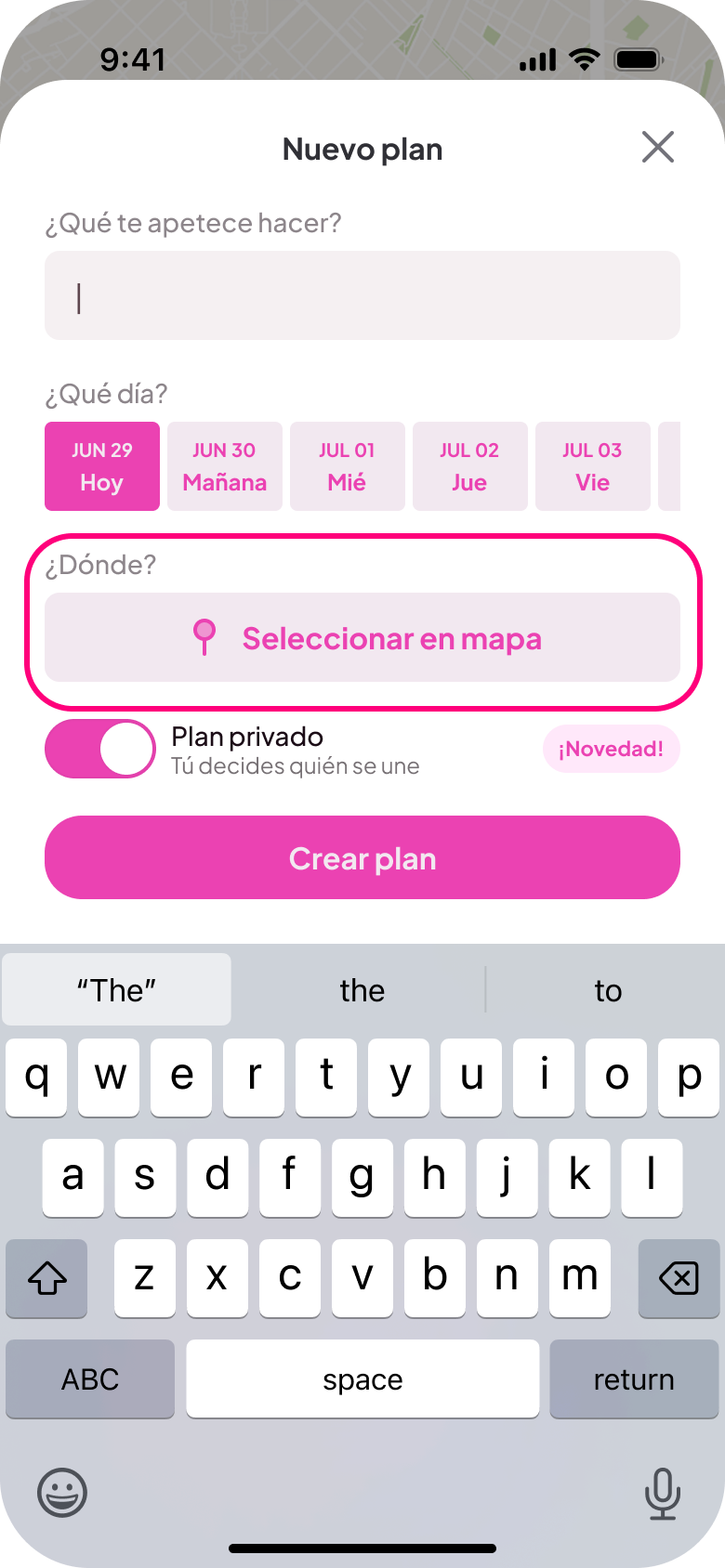725x1568 pixels.
Task: Select the JUL 03 Vie day
Action: pos(592,466)
